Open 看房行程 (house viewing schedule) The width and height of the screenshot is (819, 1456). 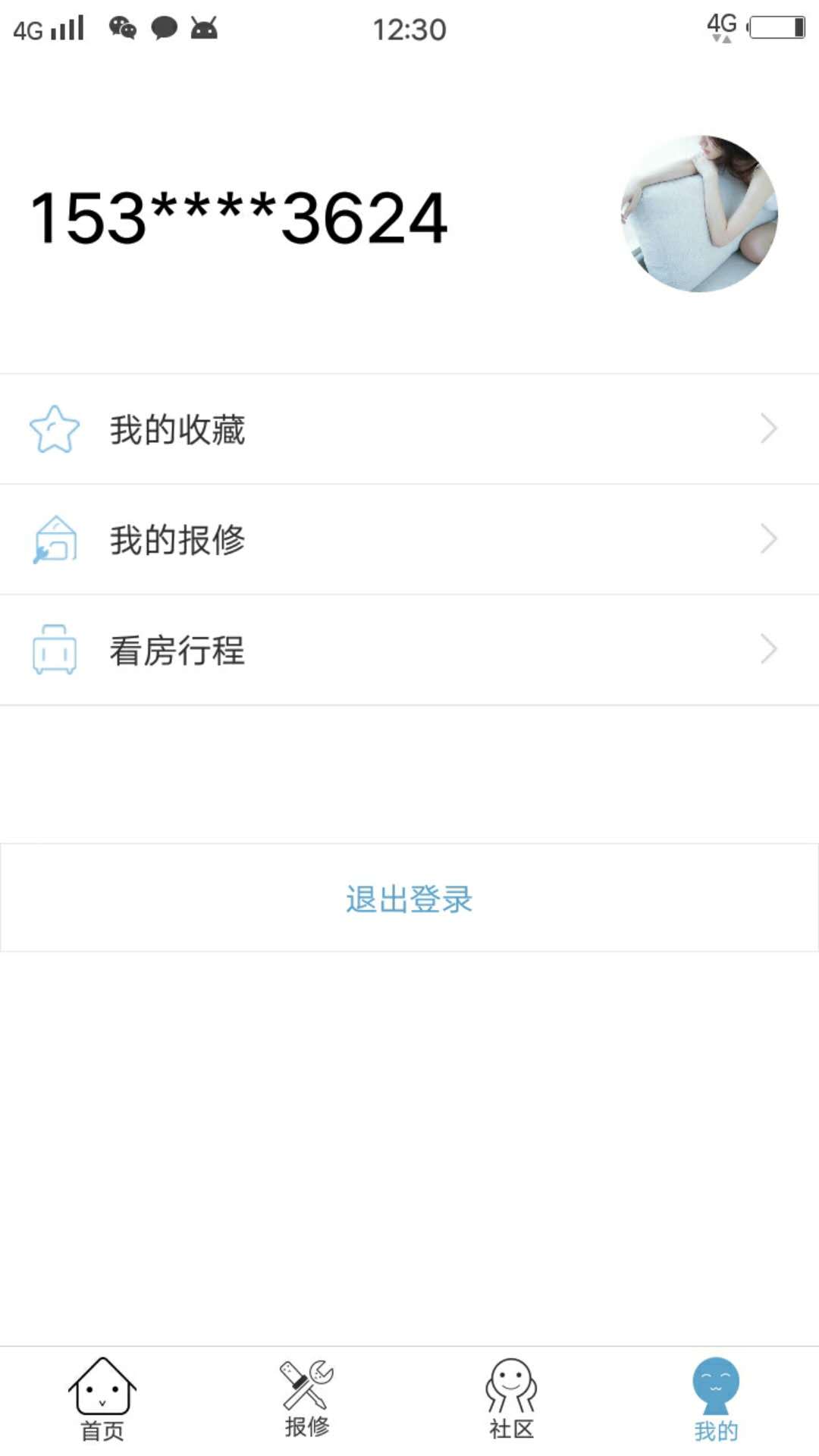point(409,651)
